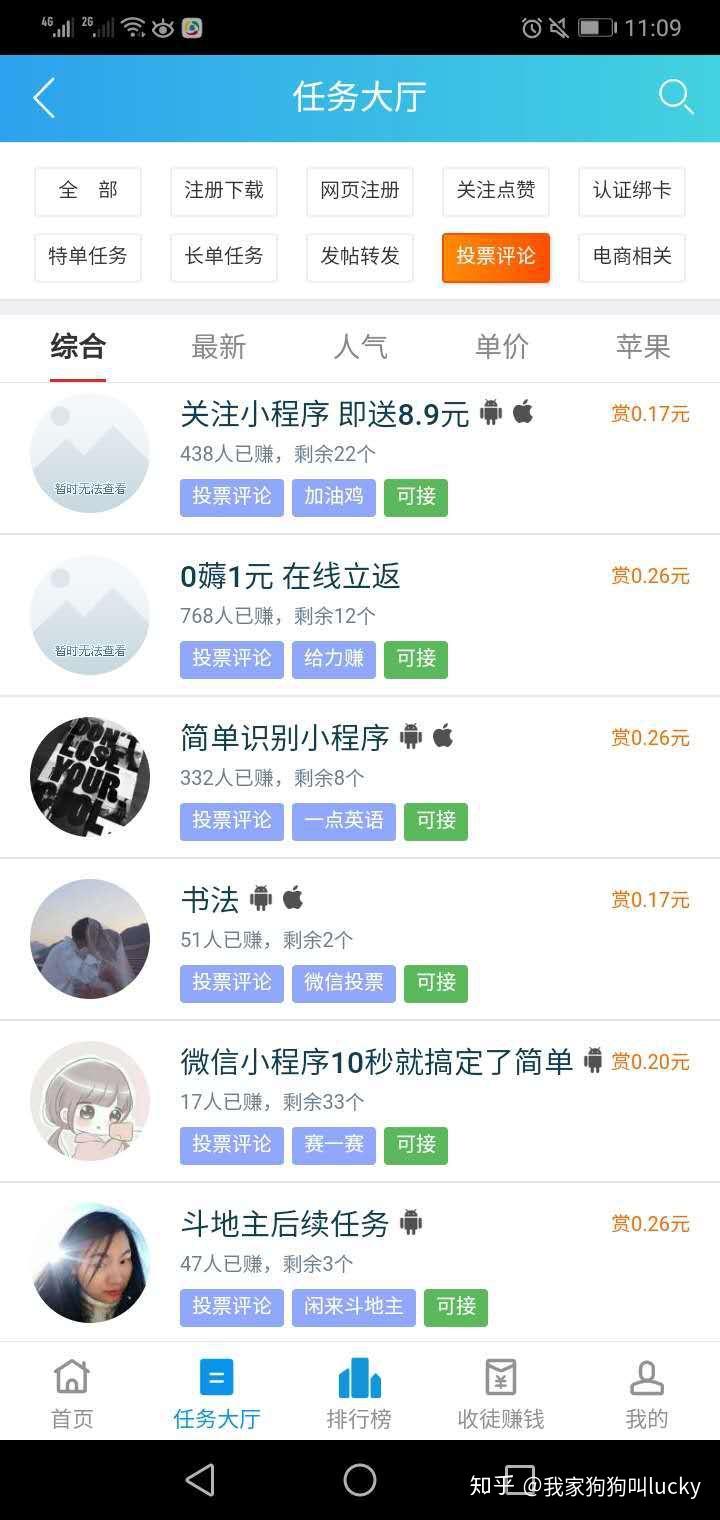The image size is (720, 1520).
Task: Tap the system home button
Action: (360, 1480)
